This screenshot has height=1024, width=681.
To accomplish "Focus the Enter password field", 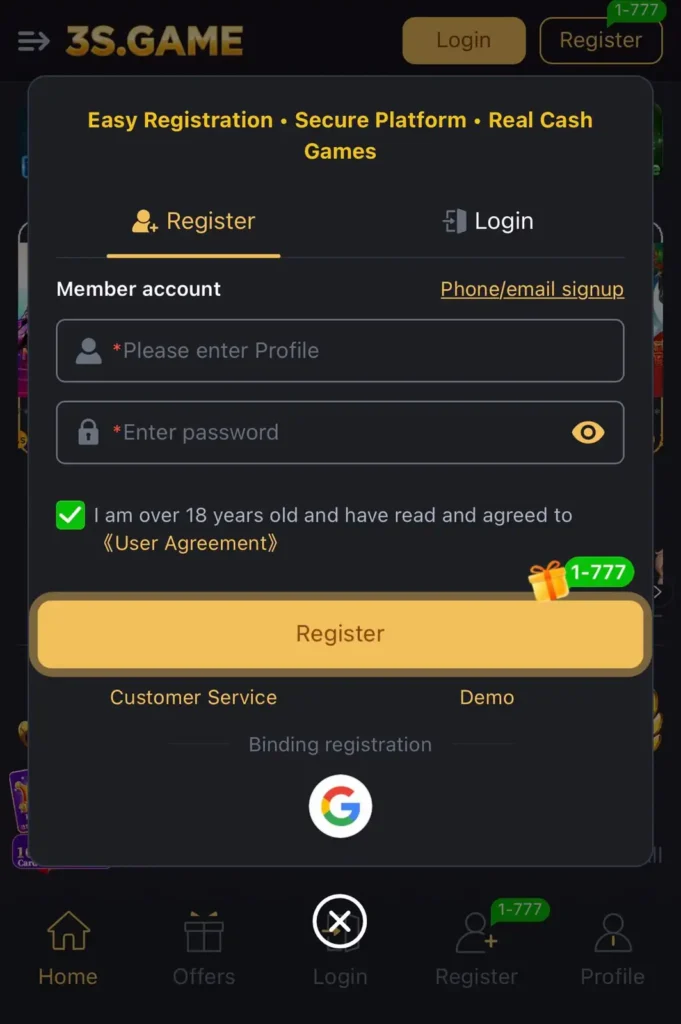I will click(x=320, y=432).
